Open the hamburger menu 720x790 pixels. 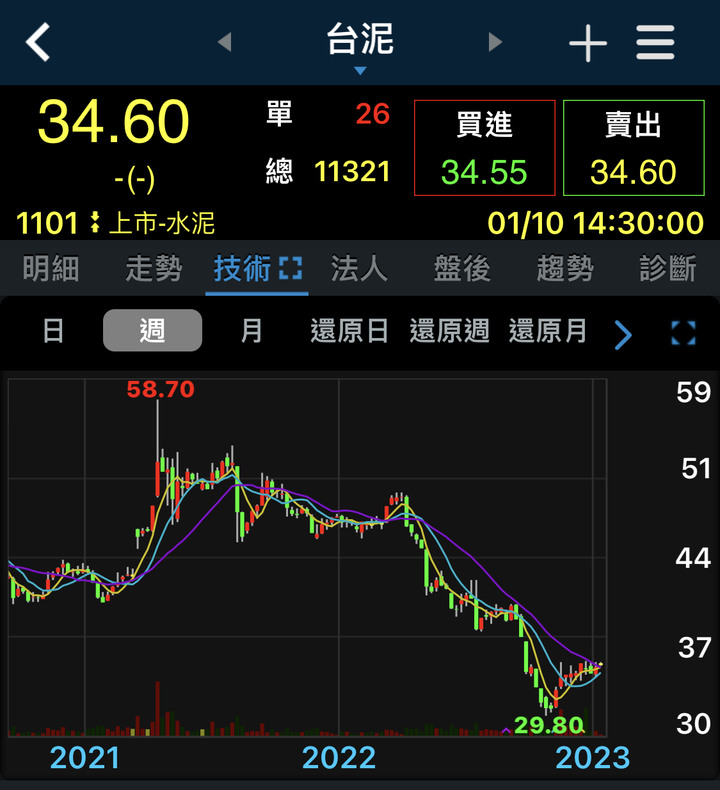tap(656, 43)
